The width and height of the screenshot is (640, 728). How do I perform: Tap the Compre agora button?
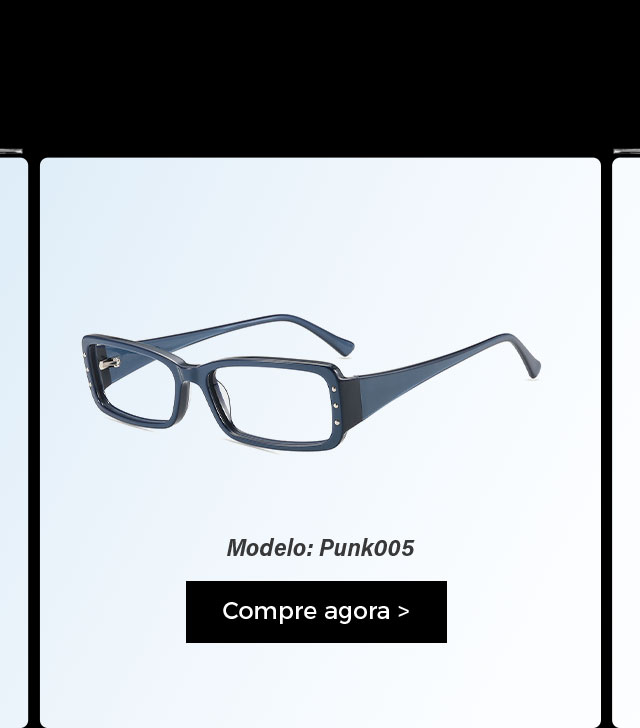click(x=316, y=611)
